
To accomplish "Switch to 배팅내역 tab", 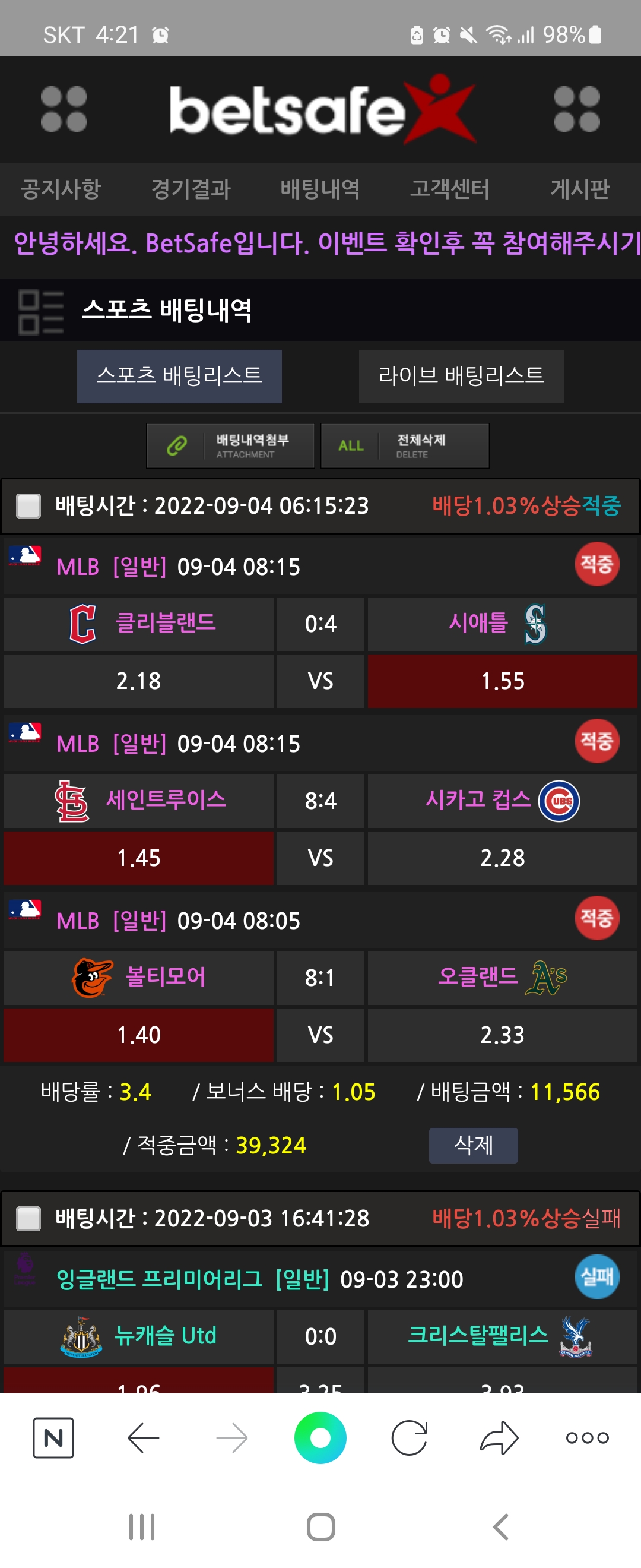I will (x=320, y=189).
